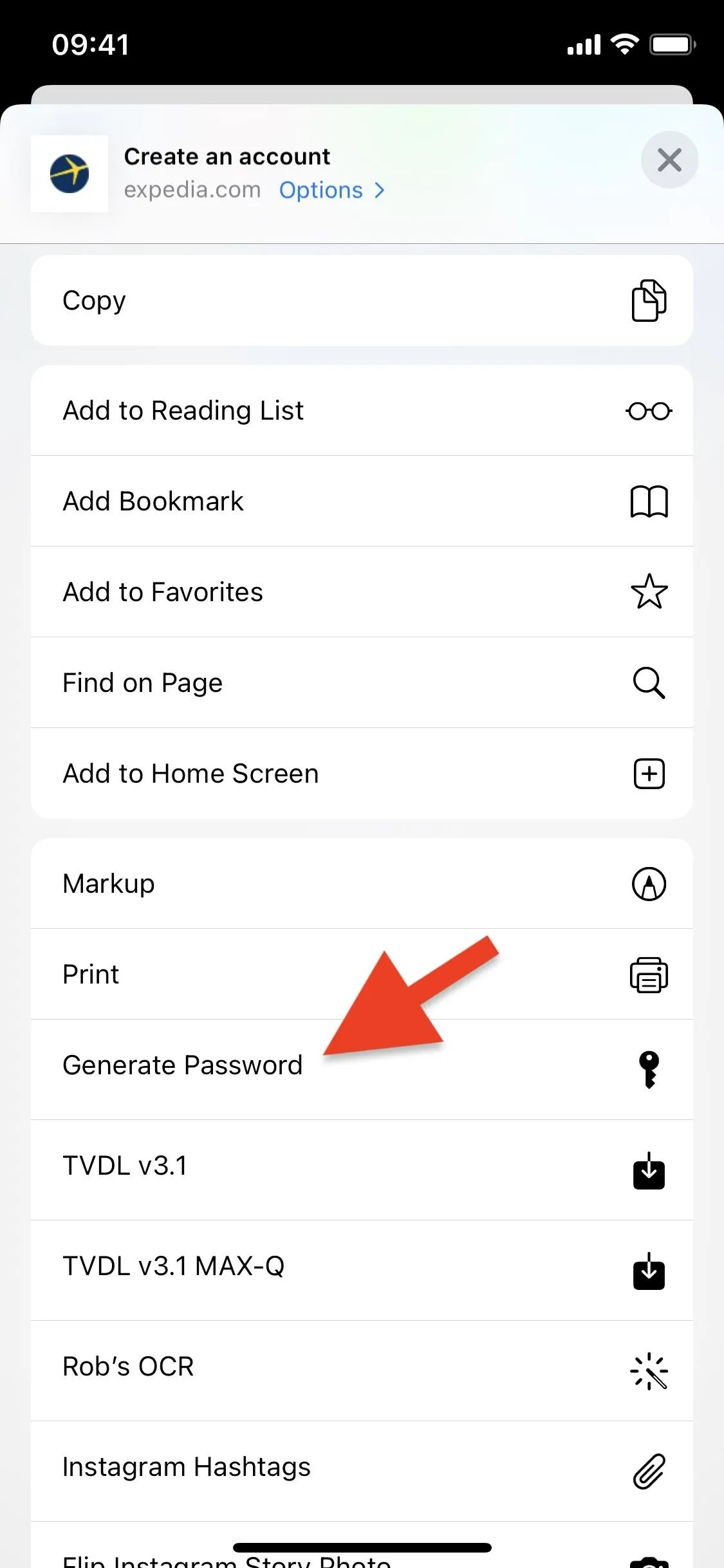This screenshot has height=1568, width=724.
Task: Copy the page link
Action: (362, 301)
